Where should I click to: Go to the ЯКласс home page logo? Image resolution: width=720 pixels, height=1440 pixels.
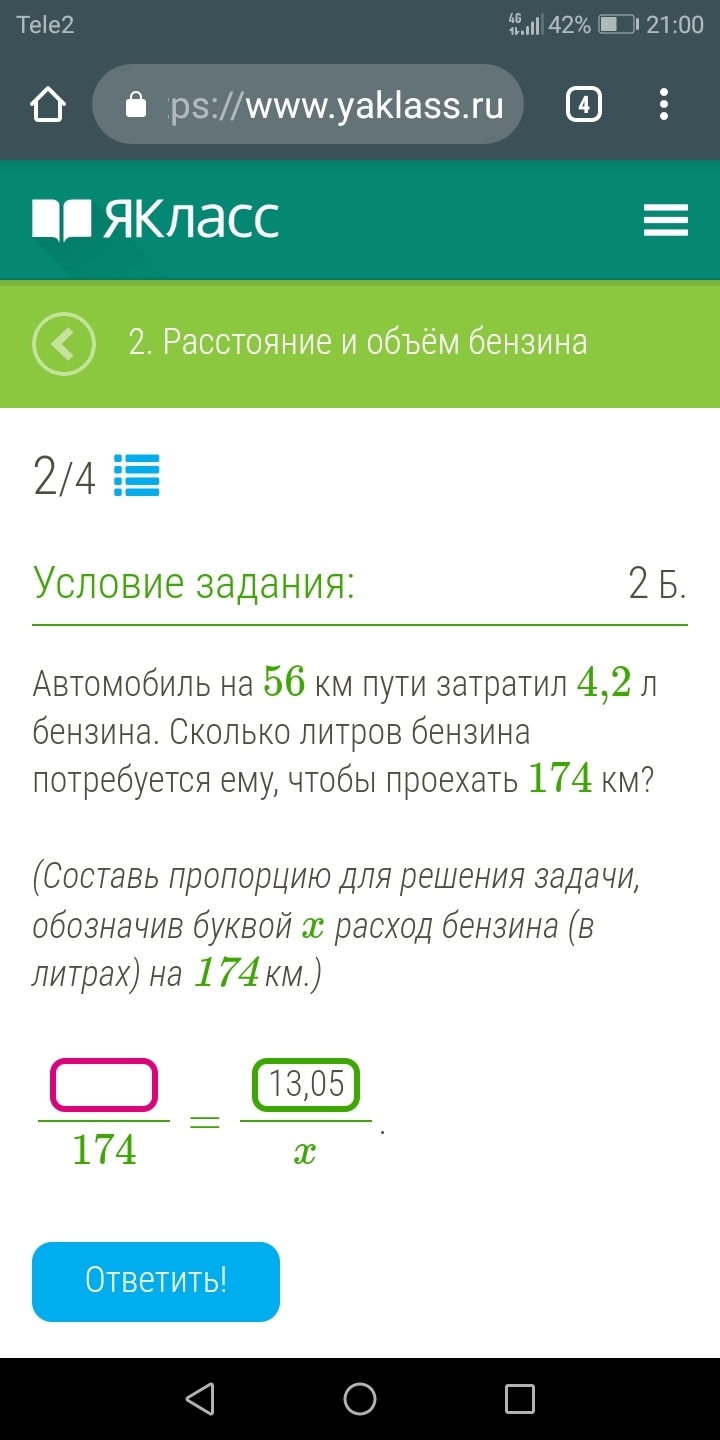156,220
